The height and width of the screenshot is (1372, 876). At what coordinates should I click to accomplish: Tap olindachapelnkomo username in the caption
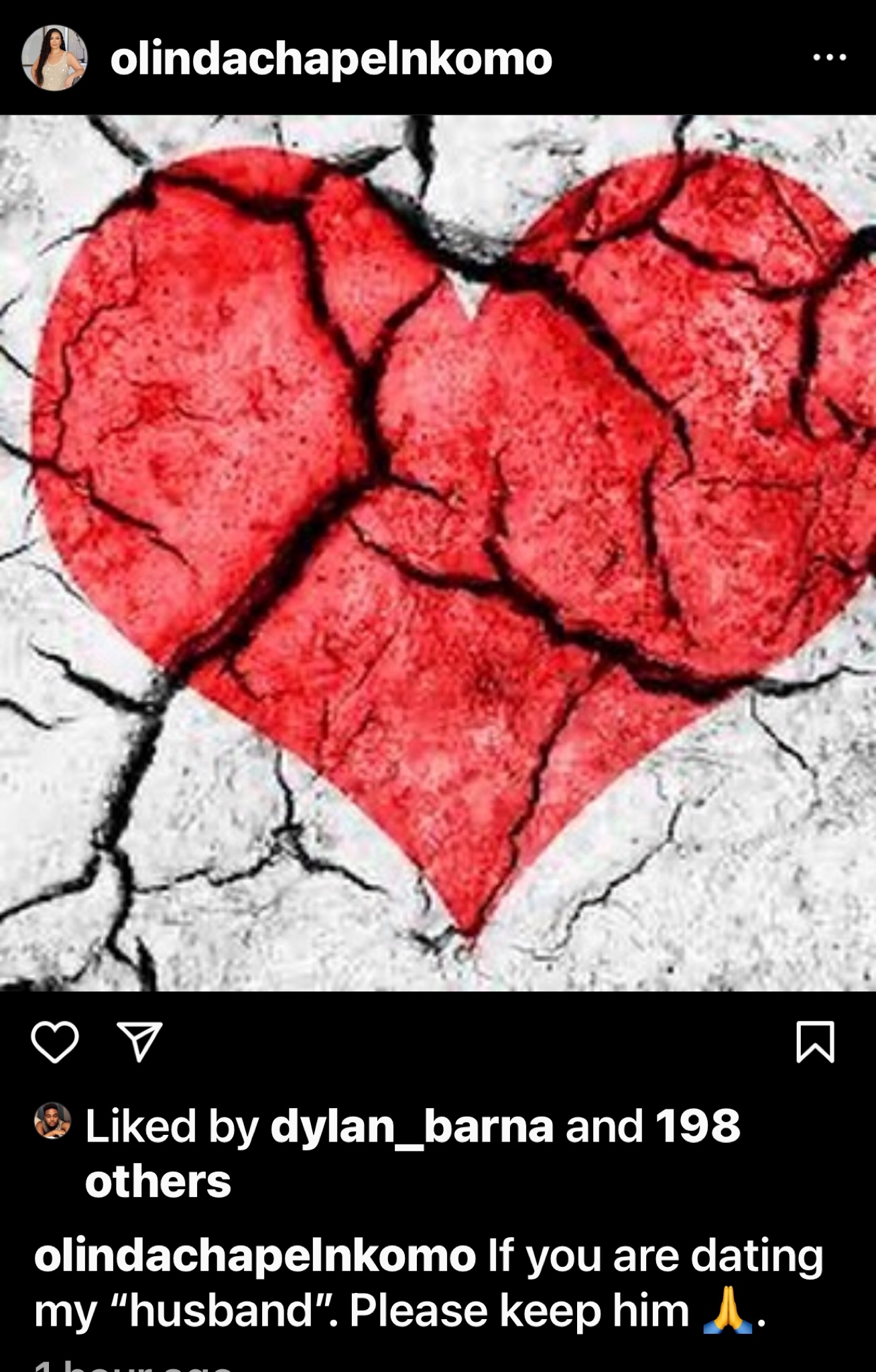255,1255
